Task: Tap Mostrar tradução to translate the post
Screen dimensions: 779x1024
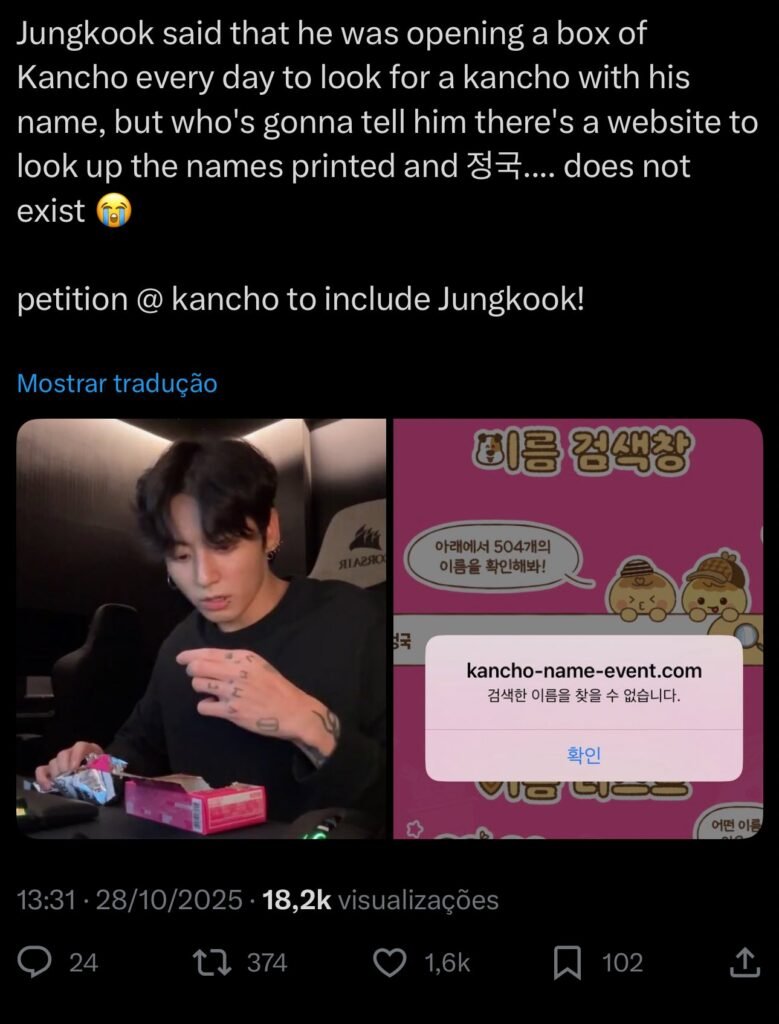Action: coord(117,383)
